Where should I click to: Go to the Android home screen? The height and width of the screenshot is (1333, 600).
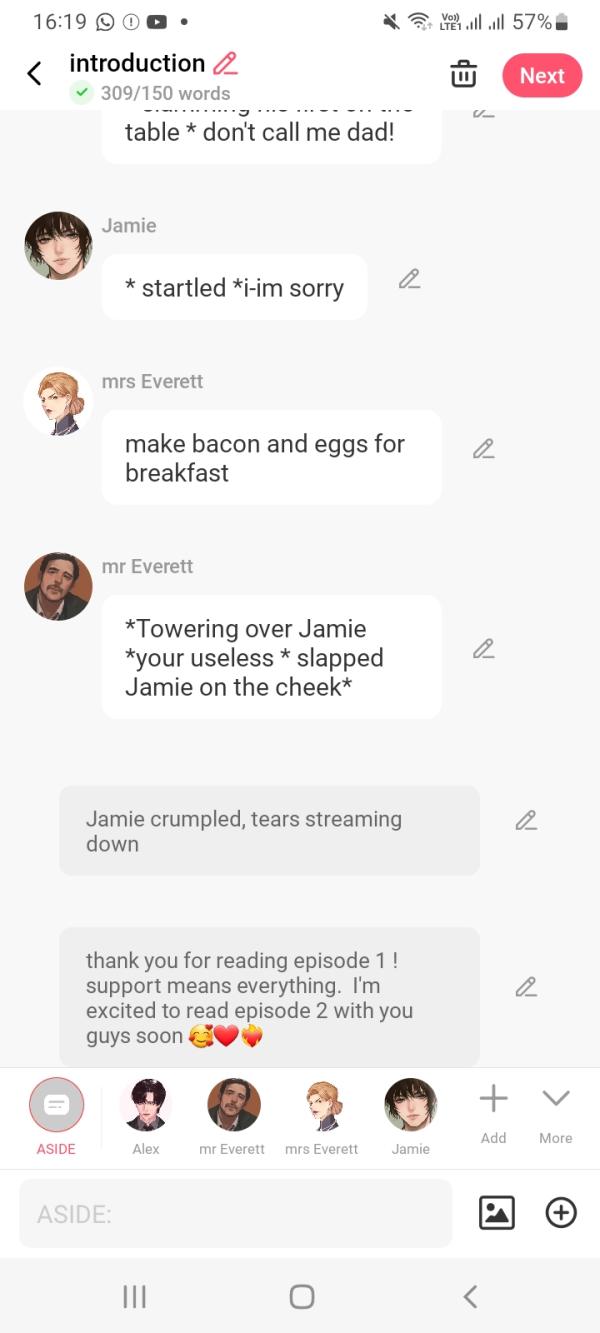(301, 1297)
